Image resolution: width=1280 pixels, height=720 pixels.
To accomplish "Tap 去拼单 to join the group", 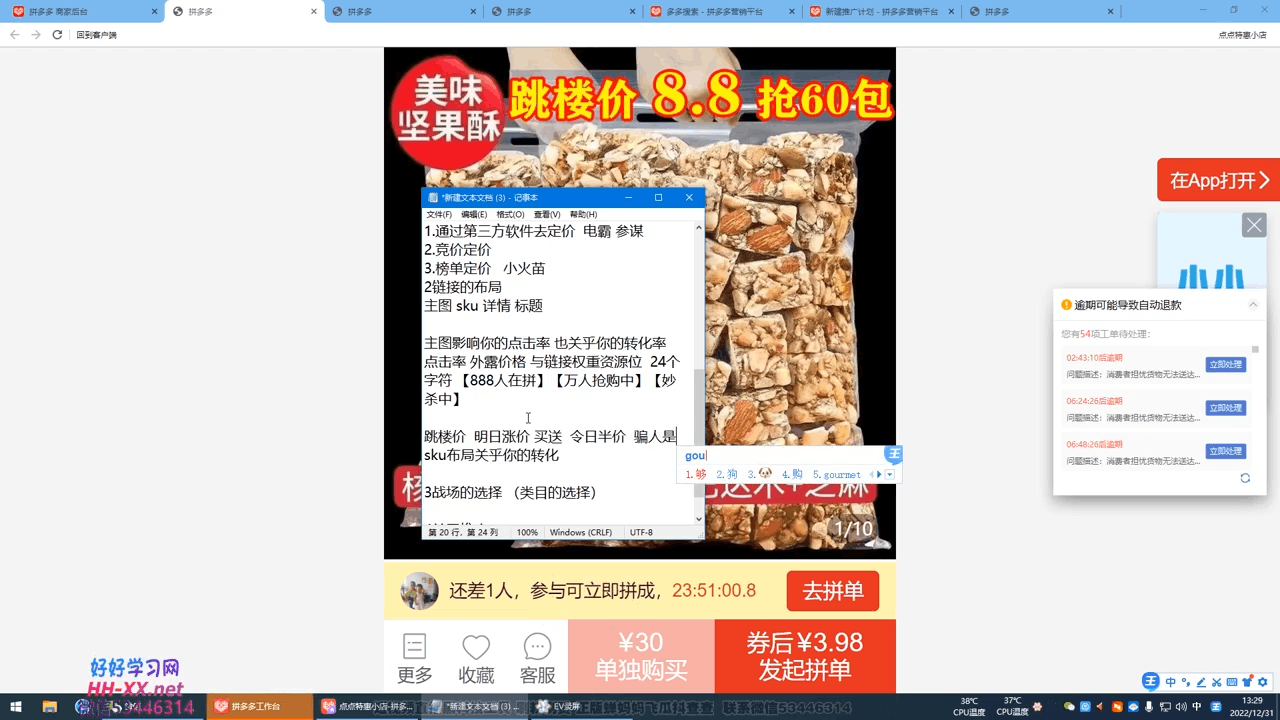I will (x=832, y=591).
